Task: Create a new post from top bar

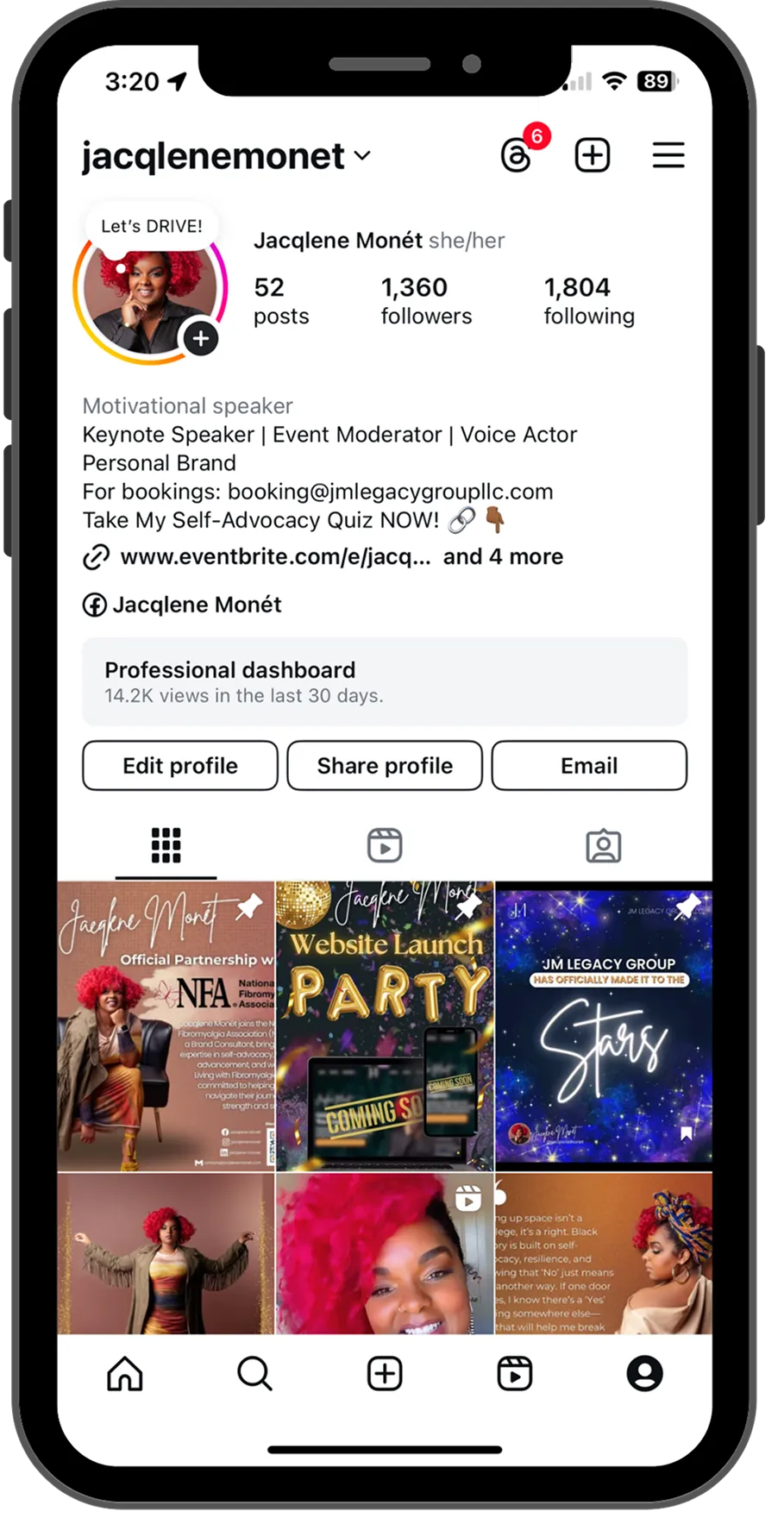Action: [593, 156]
